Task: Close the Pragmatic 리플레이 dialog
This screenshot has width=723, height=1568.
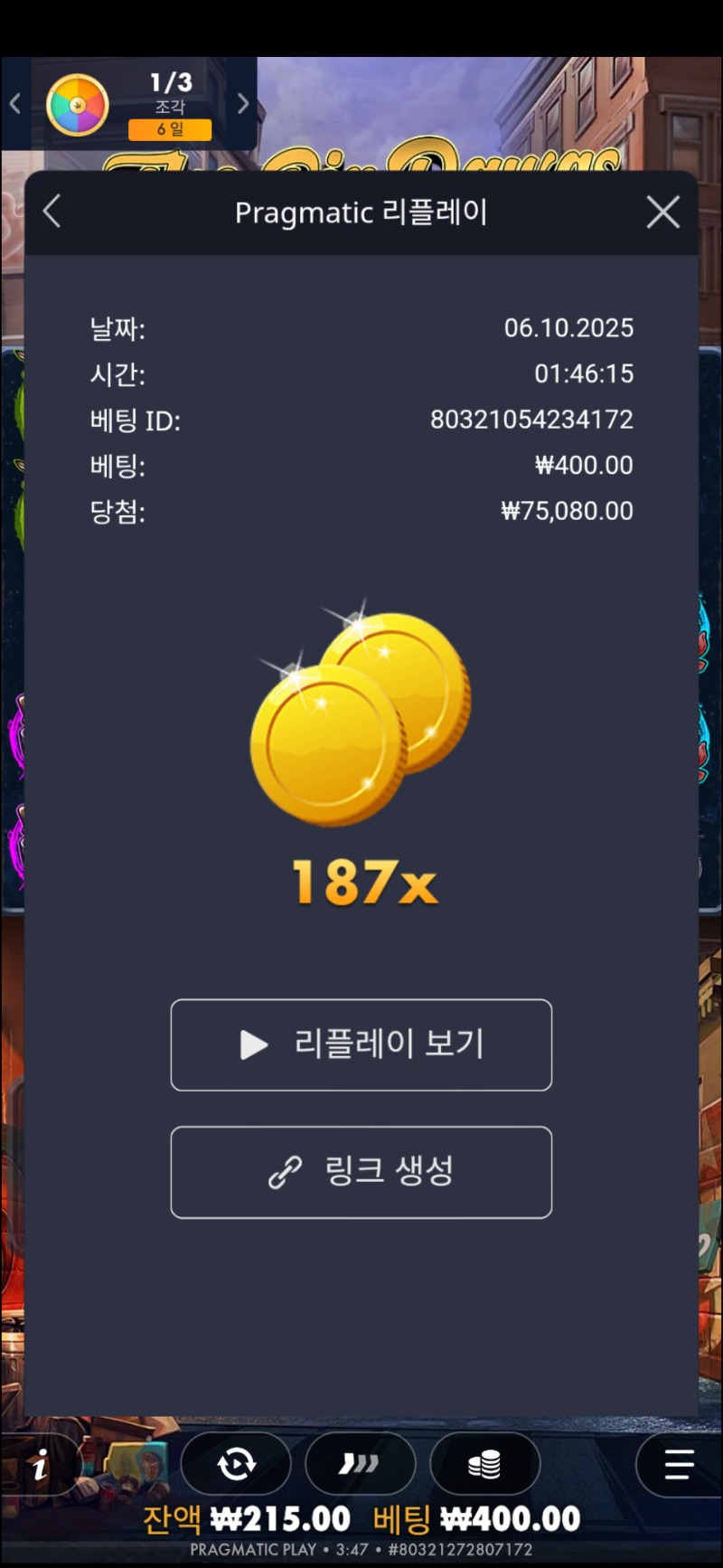Action: click(662, 213)
